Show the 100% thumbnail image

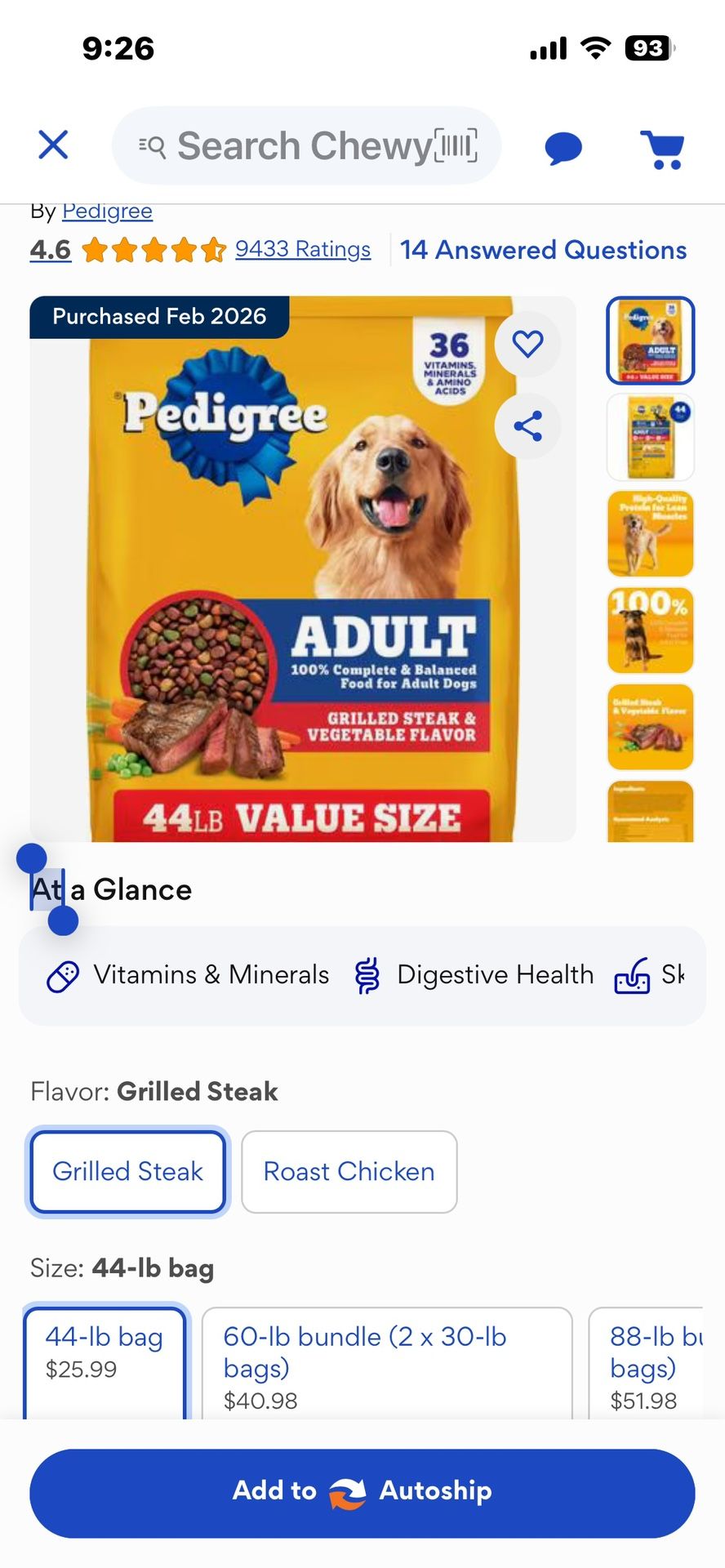650,630
